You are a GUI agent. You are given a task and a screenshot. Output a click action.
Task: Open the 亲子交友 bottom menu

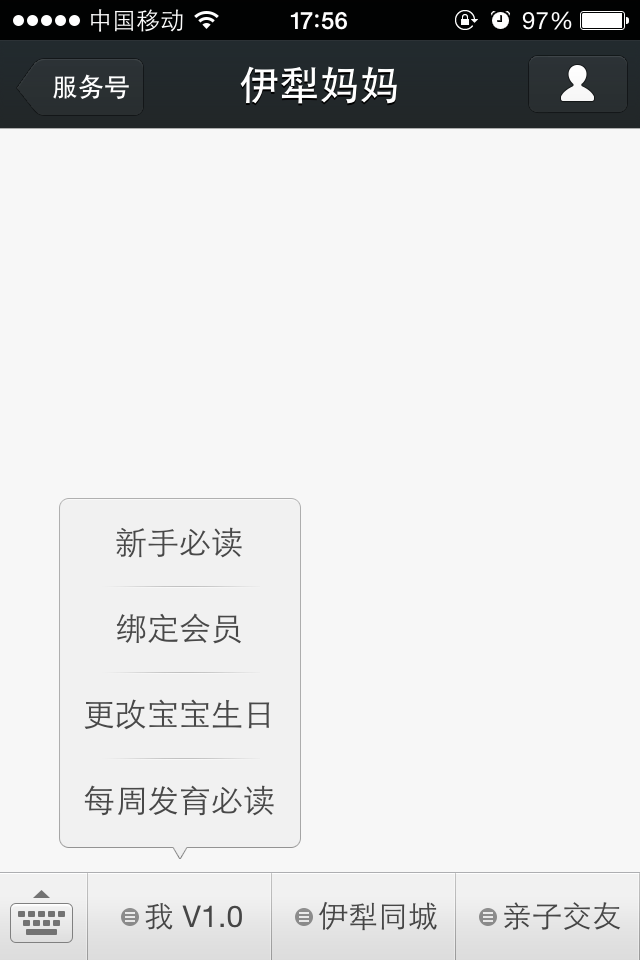pos(548,916)
